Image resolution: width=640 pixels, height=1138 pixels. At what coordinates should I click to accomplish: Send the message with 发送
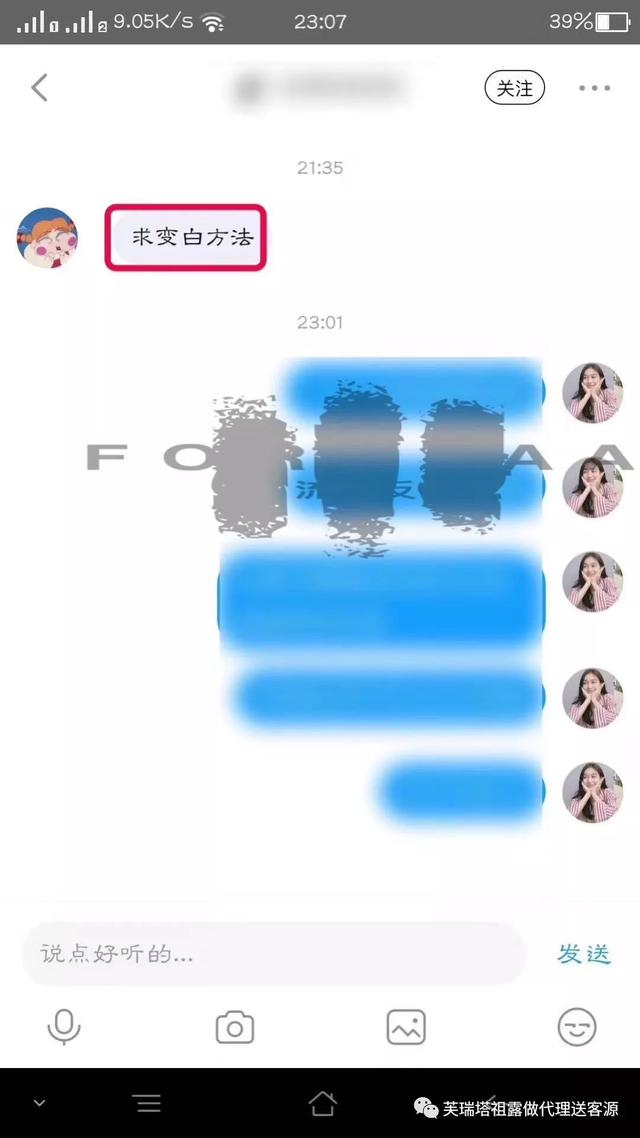click(x=584, y=954)
